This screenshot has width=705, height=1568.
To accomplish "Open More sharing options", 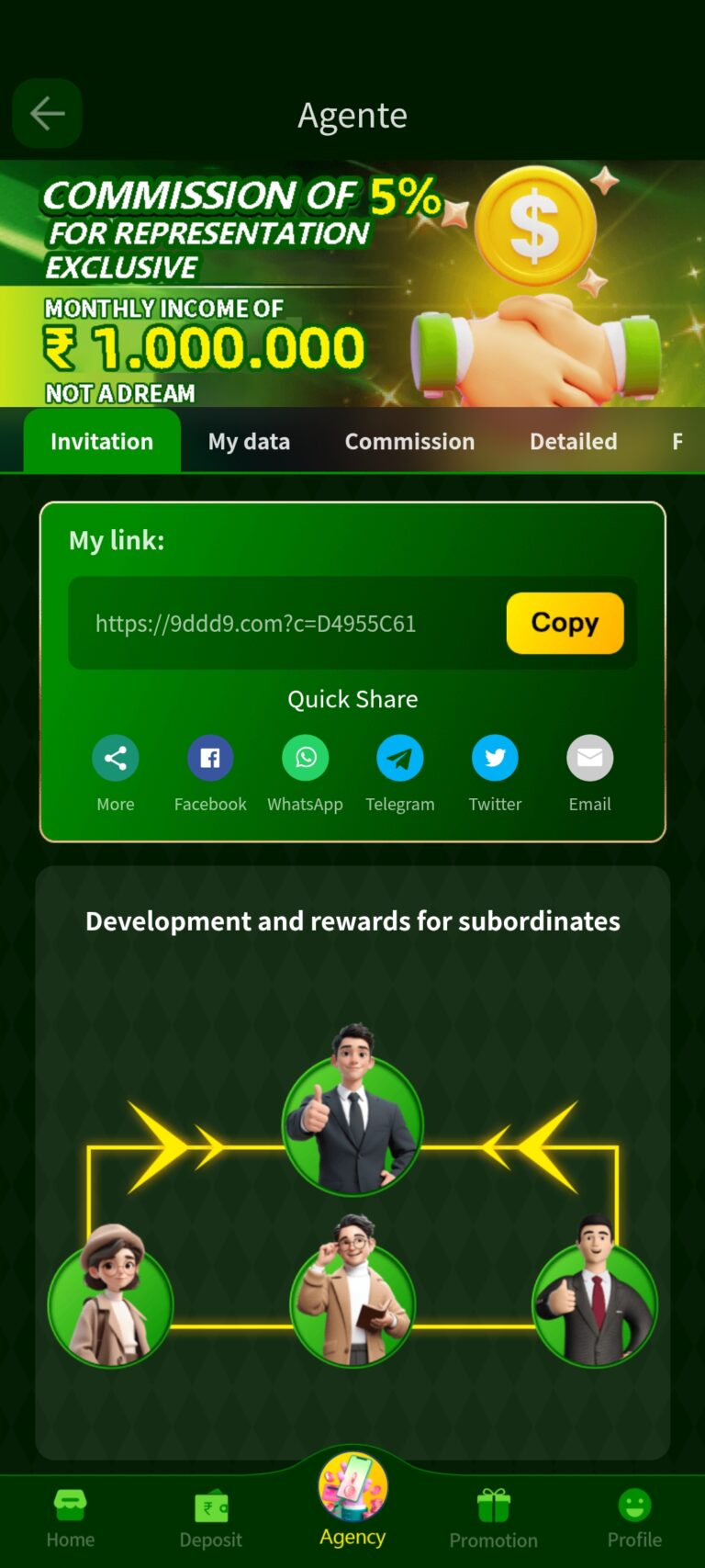I will [116, 759].
